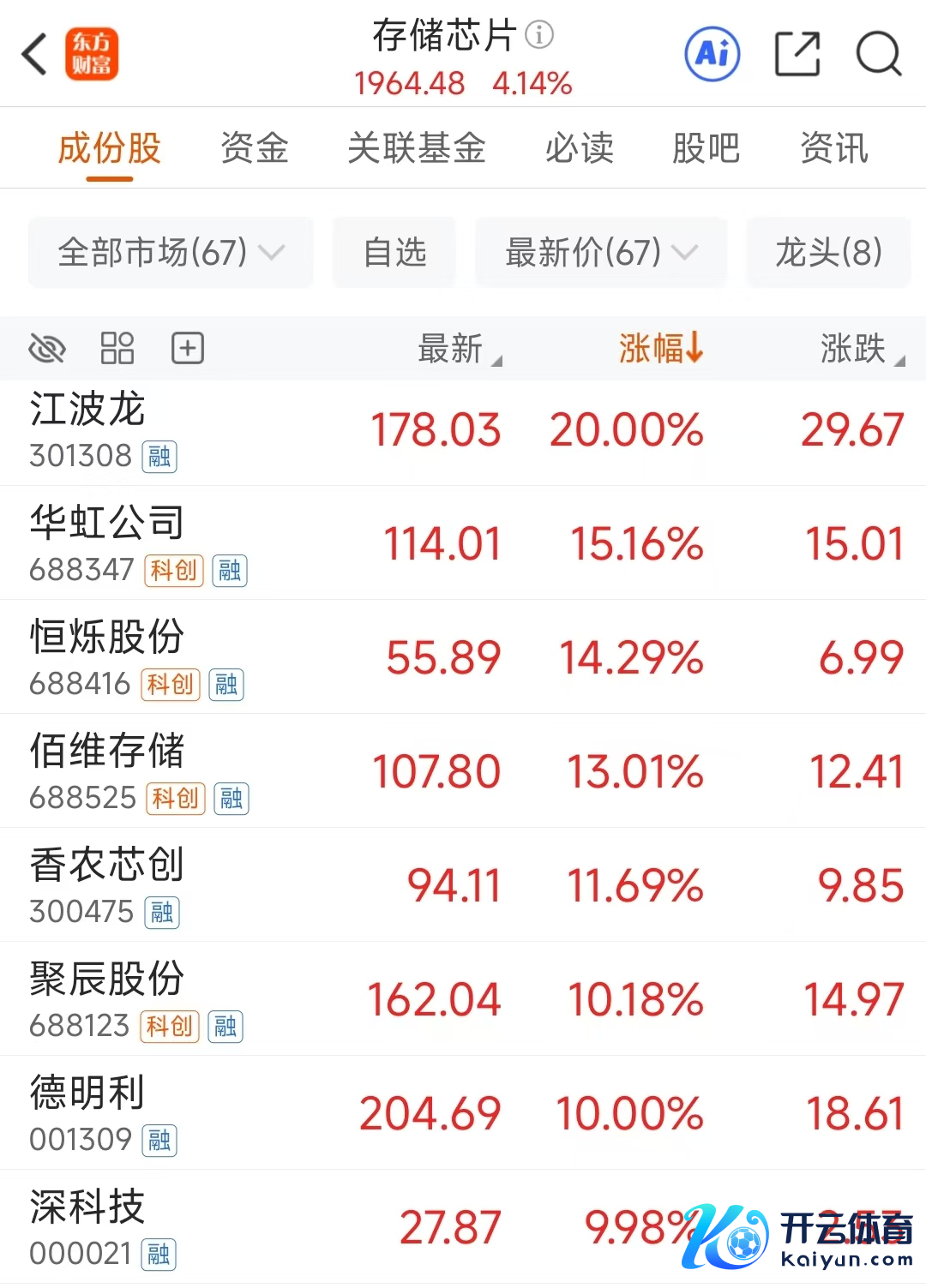This screenshot has width=926, height=1288.
Task: View details for 佰维存储
Action: click(463, 771)
